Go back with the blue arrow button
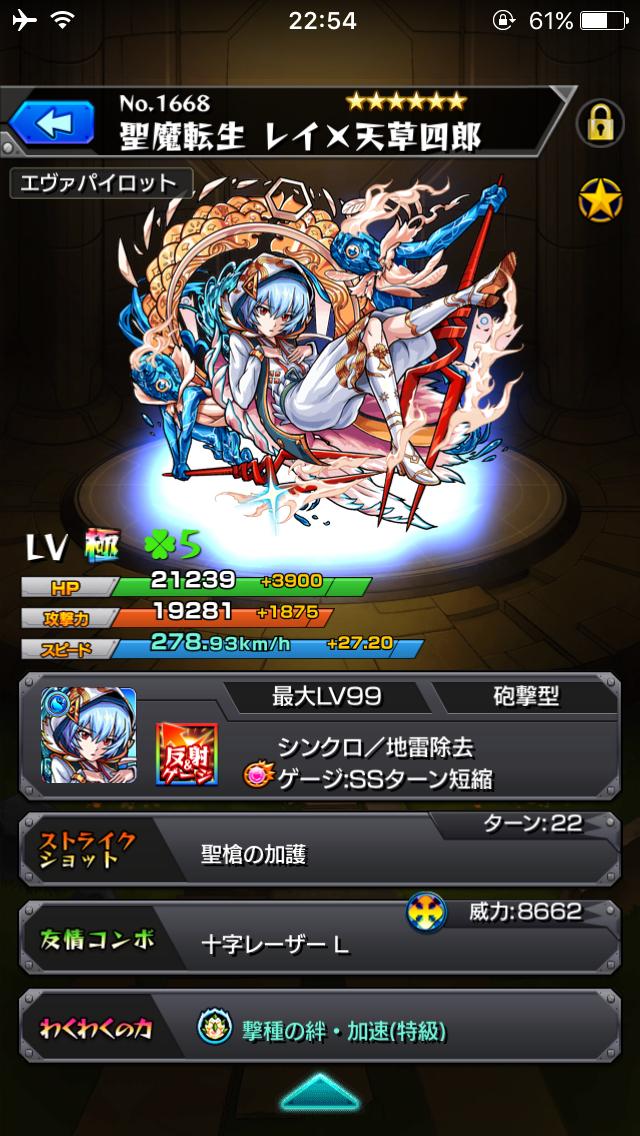 tap(51, 124)
